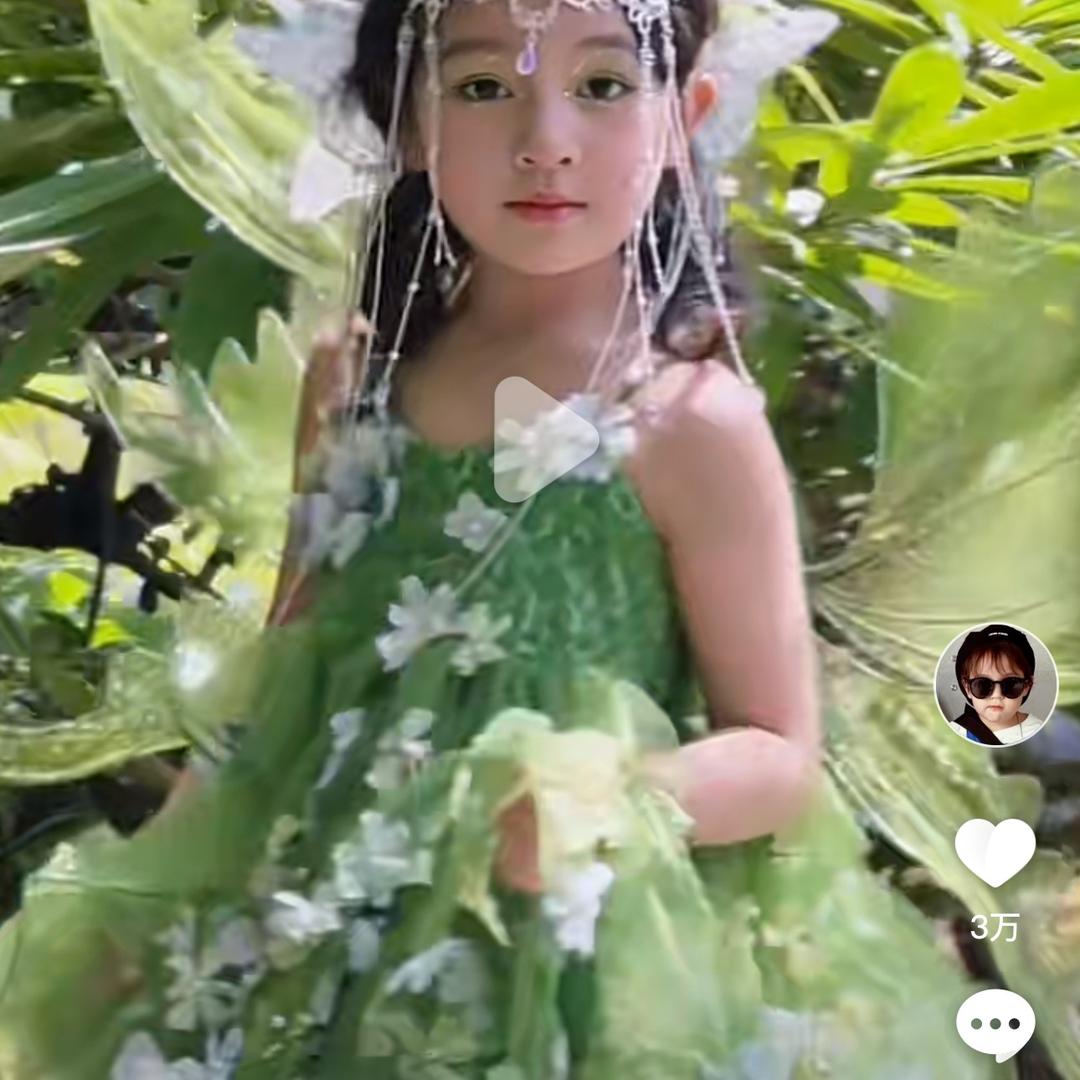Screen dimensions: 1080x1080
Task: Open the creator's profile avatar
Action: (995, 685)
